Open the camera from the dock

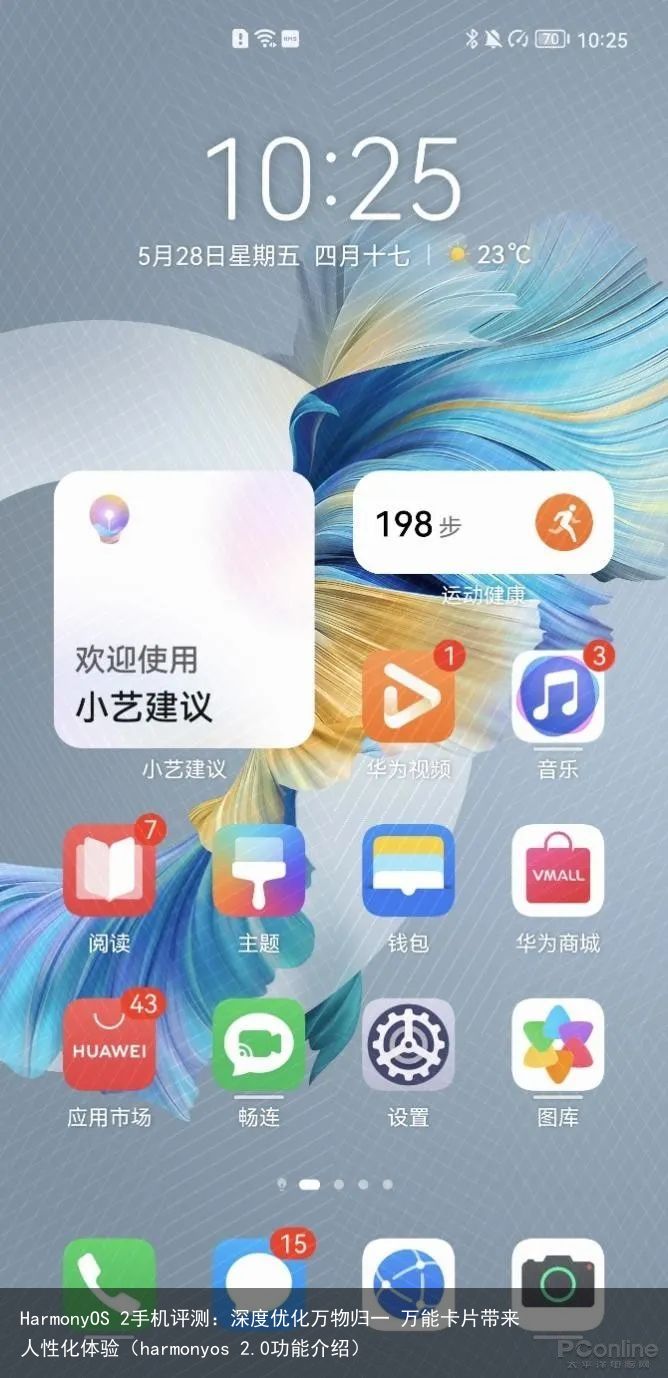pyautogui.click(x=557, y=1275)
